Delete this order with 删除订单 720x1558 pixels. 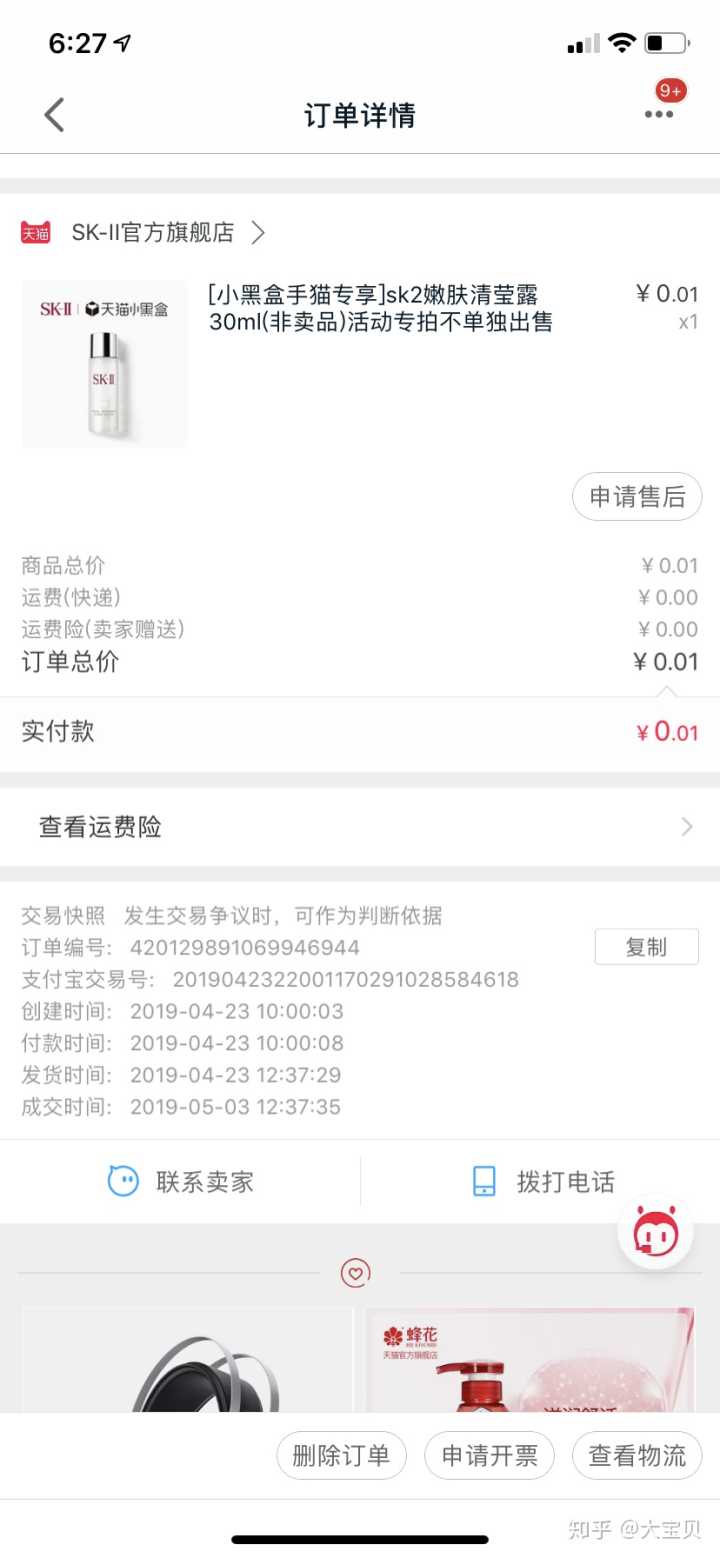coord(341,1455)
